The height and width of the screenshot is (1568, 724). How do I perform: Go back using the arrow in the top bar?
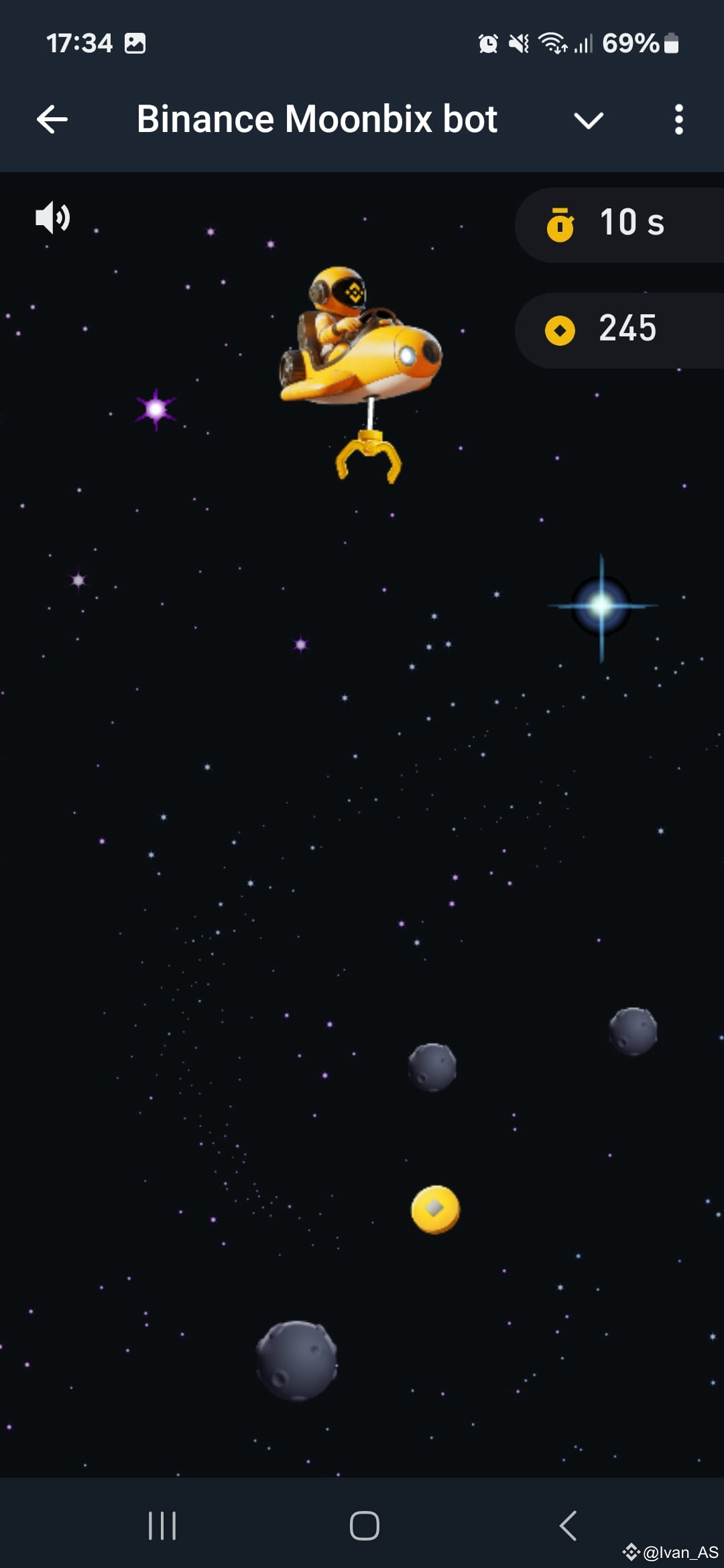(52, 119)
